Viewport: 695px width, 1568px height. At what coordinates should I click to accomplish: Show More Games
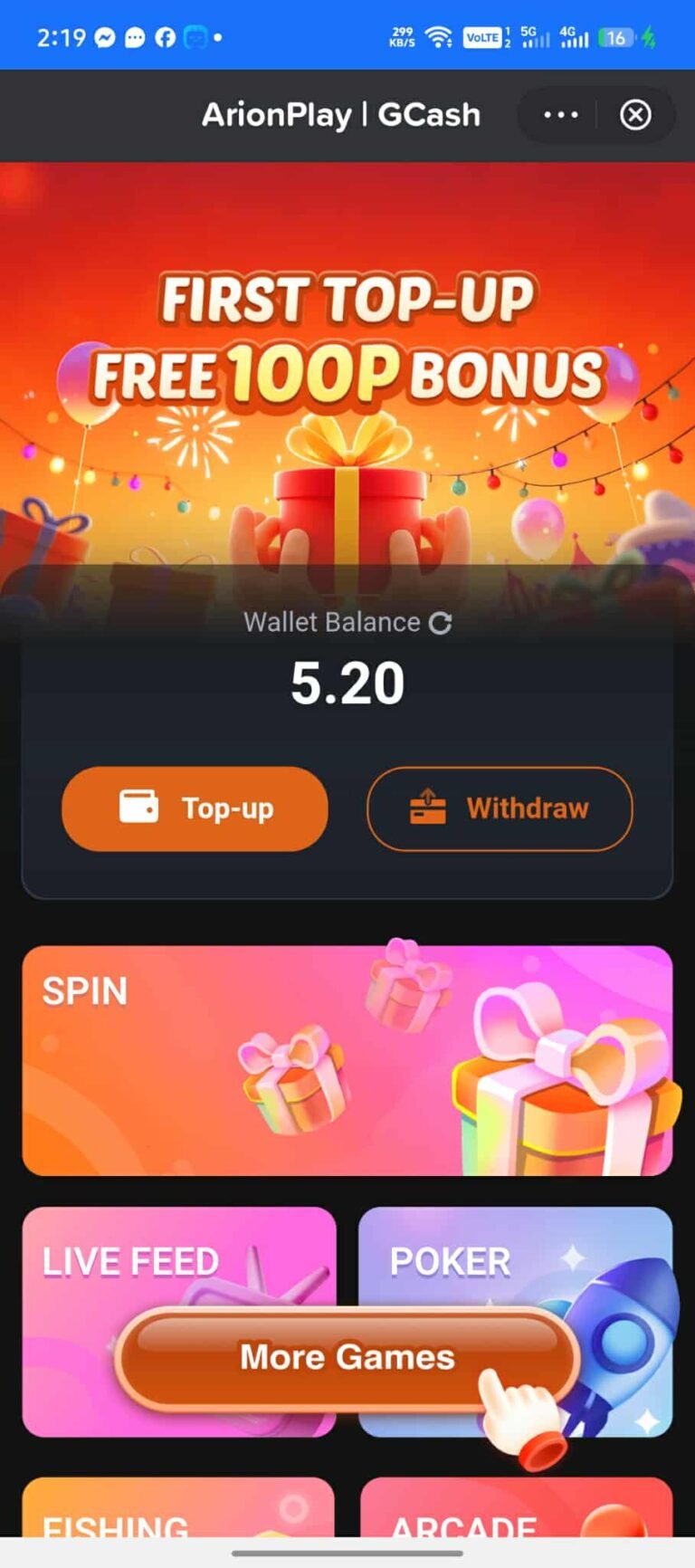pos(347,1357)
